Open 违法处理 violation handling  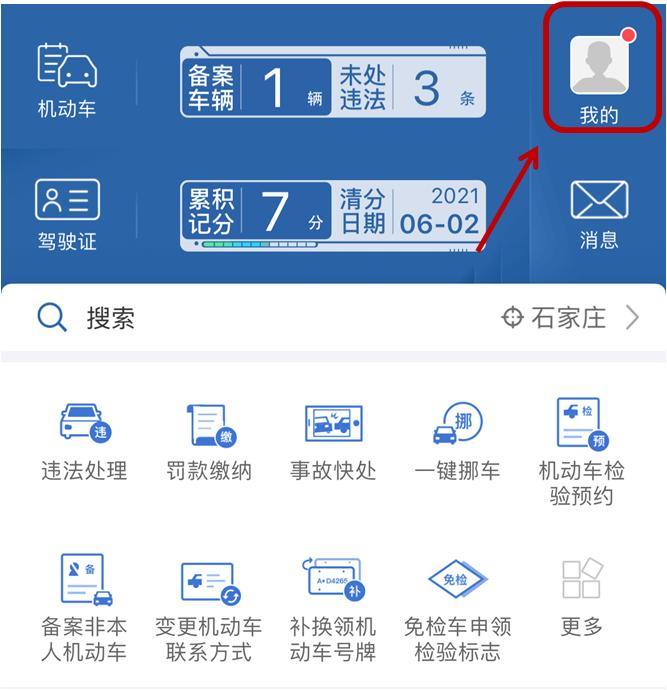click(x=84, y=440)
